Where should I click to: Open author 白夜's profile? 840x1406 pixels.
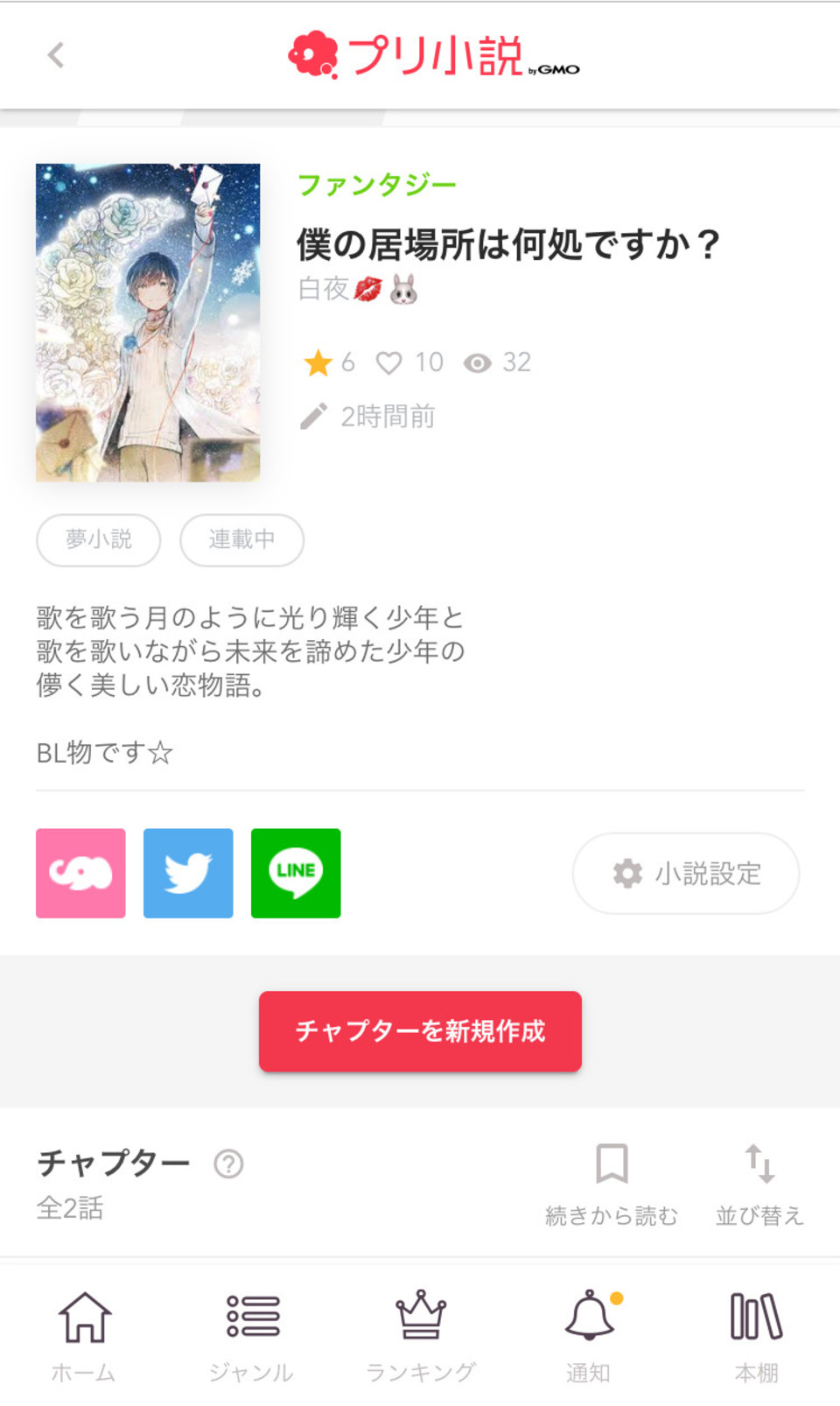pos(357,288)
